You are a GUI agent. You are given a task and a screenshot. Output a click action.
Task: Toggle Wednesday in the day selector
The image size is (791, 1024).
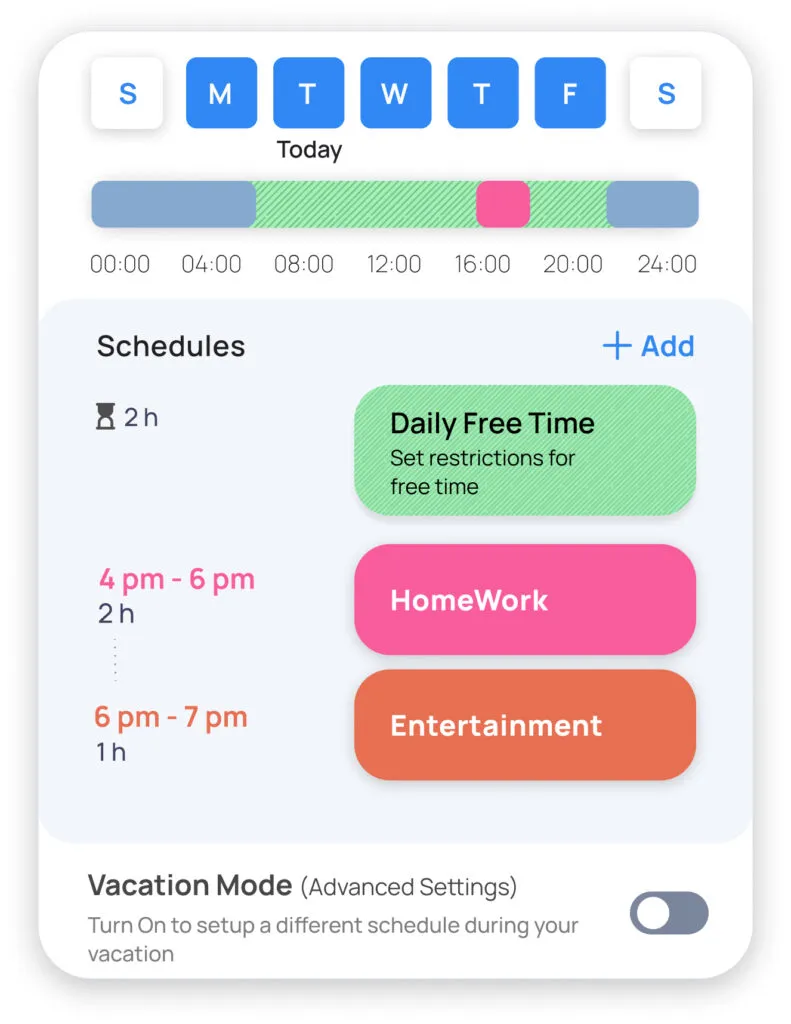[x=395, y=93]
